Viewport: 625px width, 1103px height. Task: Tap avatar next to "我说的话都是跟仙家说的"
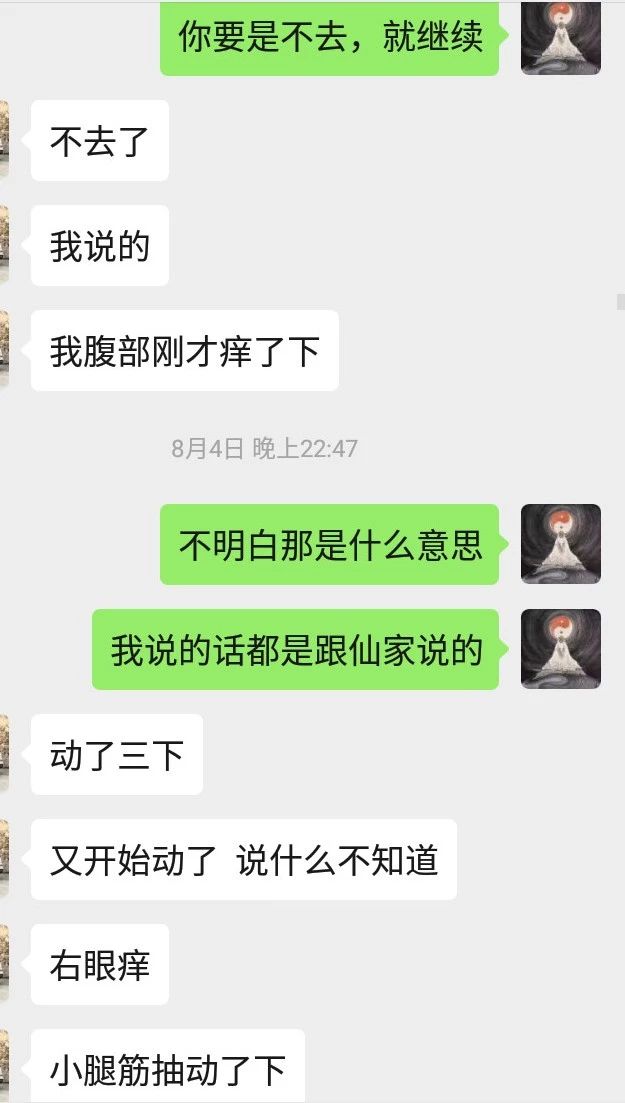tap(561, 649)
